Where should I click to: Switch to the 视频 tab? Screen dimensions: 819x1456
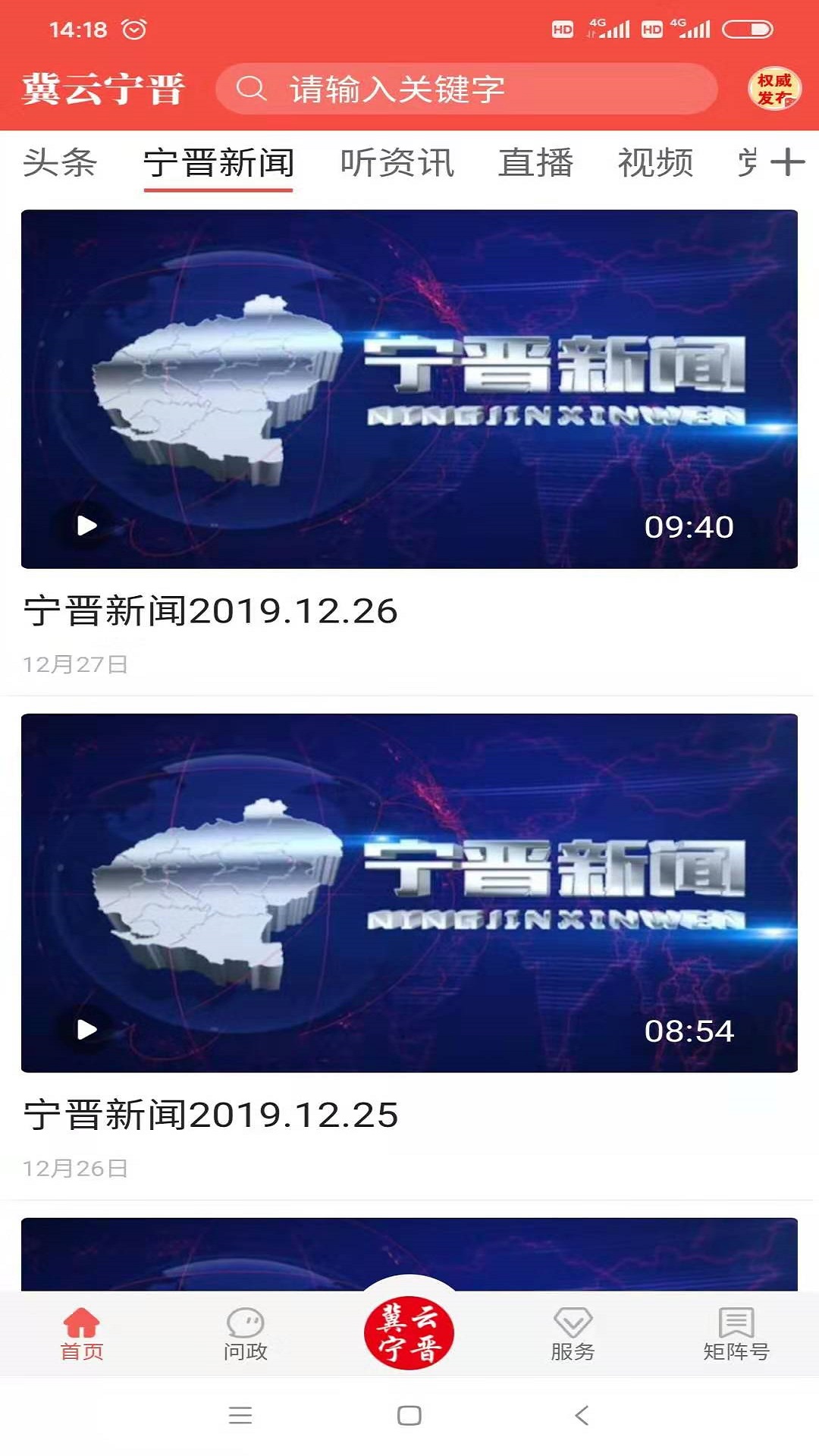tap(655, 163)
